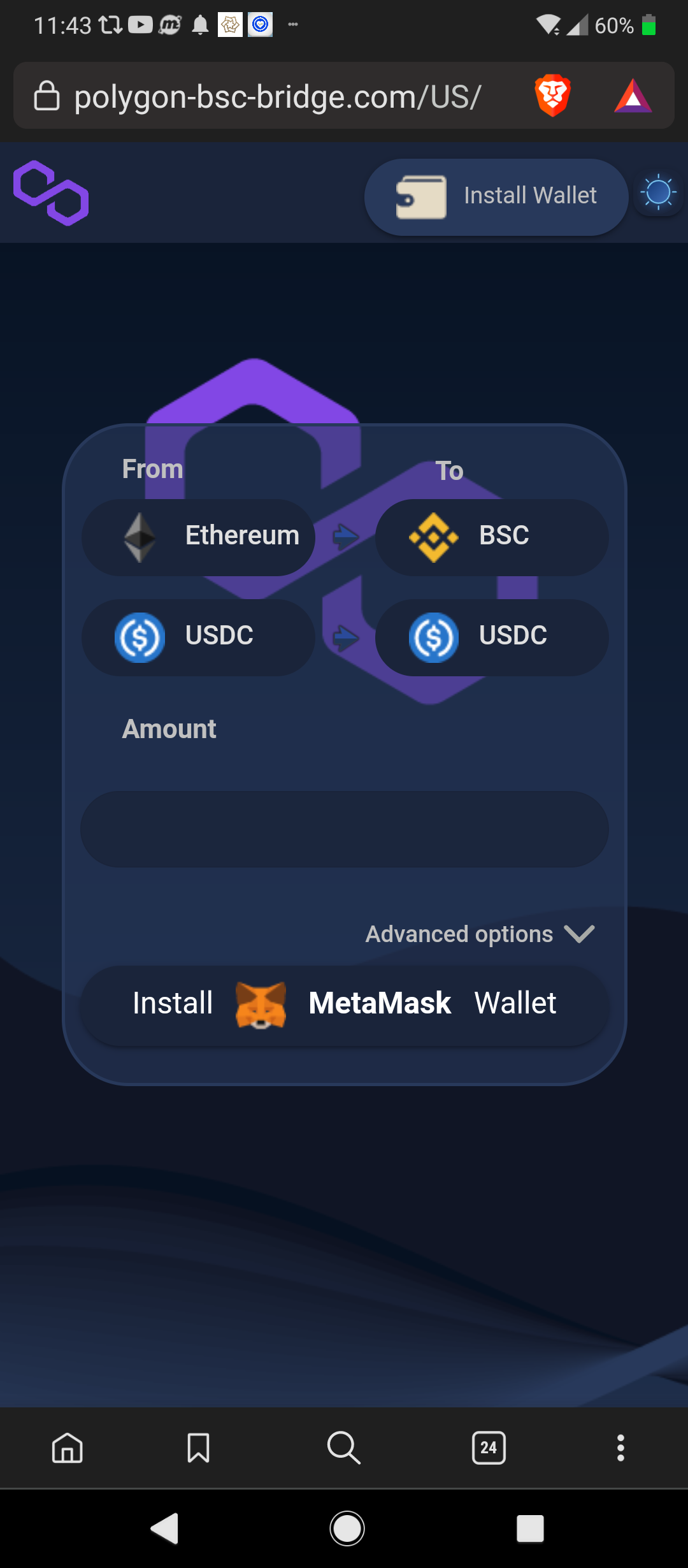This screenshot has height=1568, width=688.
Task: Open the tab switcher showing 24 tabs
Action: (x=489, y=1448)
